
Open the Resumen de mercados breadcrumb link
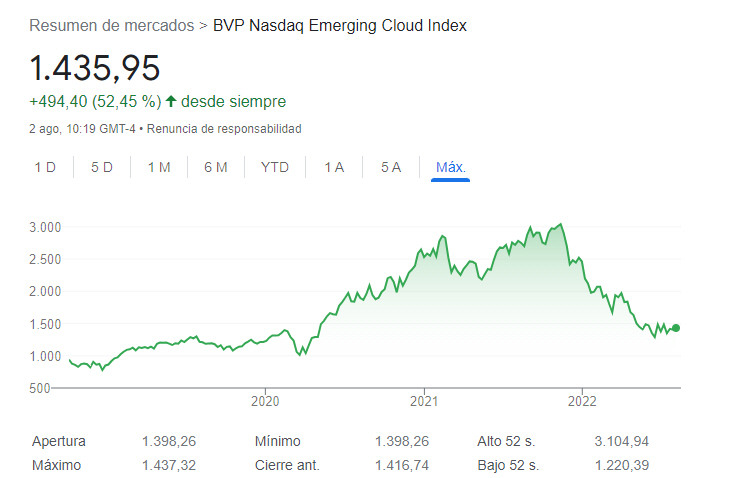pyautogui.click(x=111, y=25)
